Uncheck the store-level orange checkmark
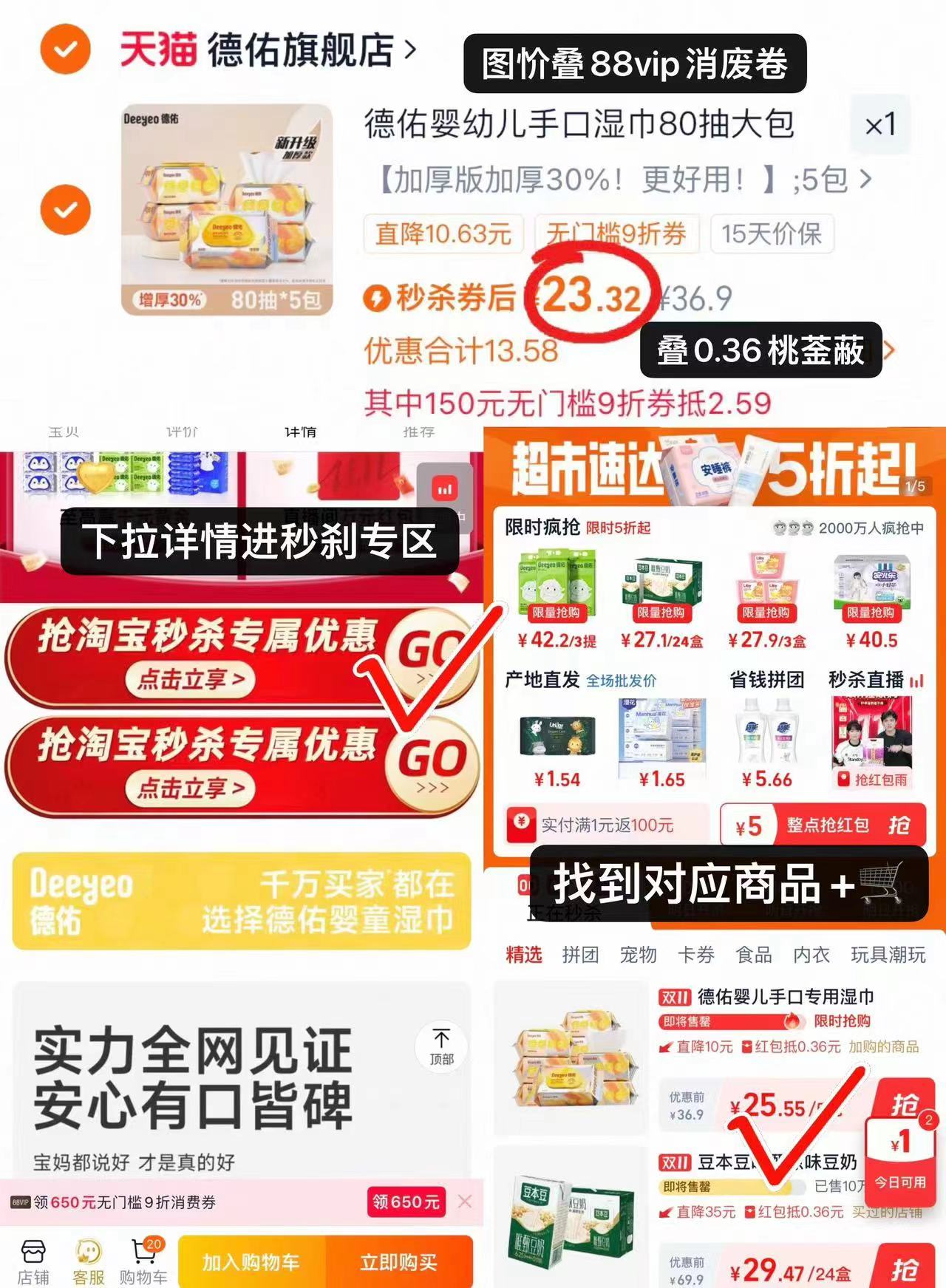 click(65, 48)
